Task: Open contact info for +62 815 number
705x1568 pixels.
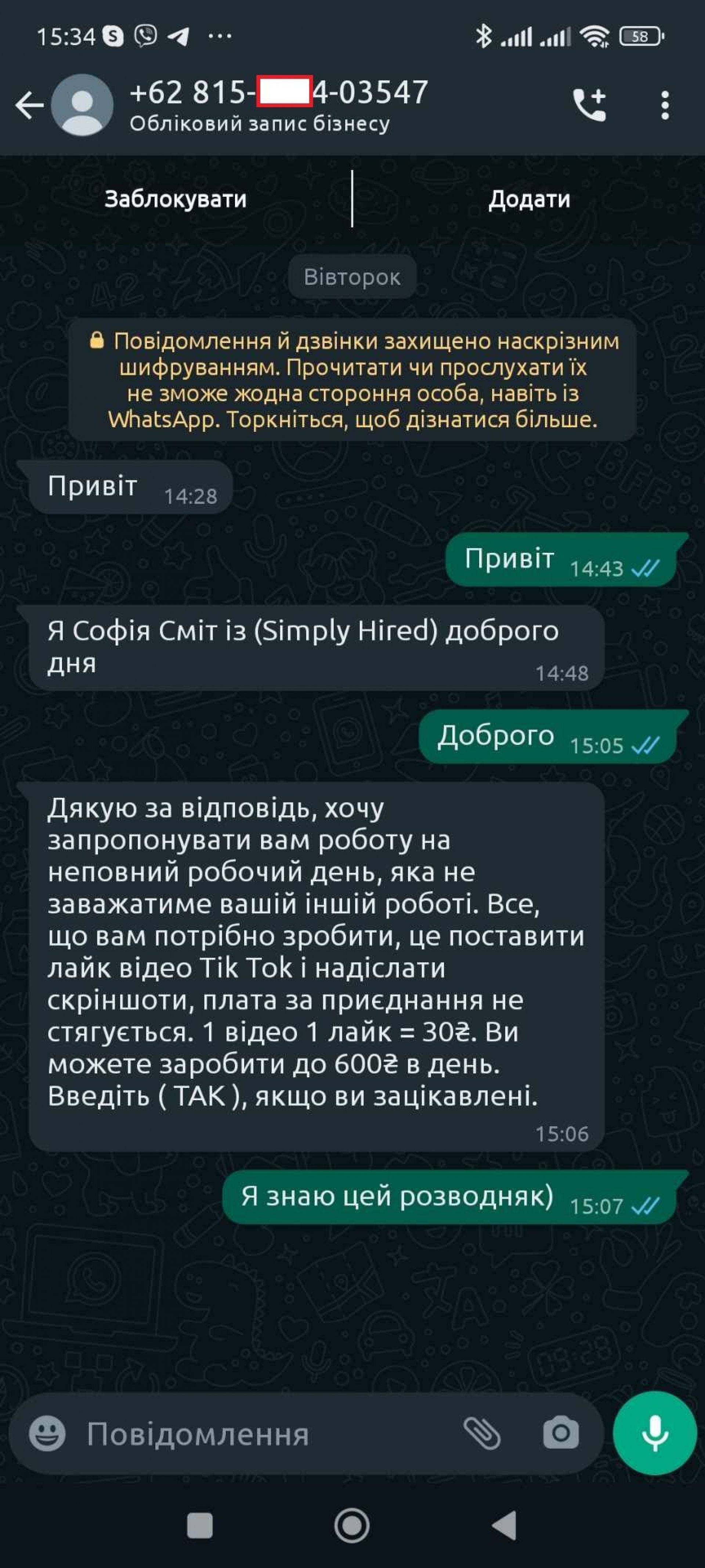Action: click(279, 105)
